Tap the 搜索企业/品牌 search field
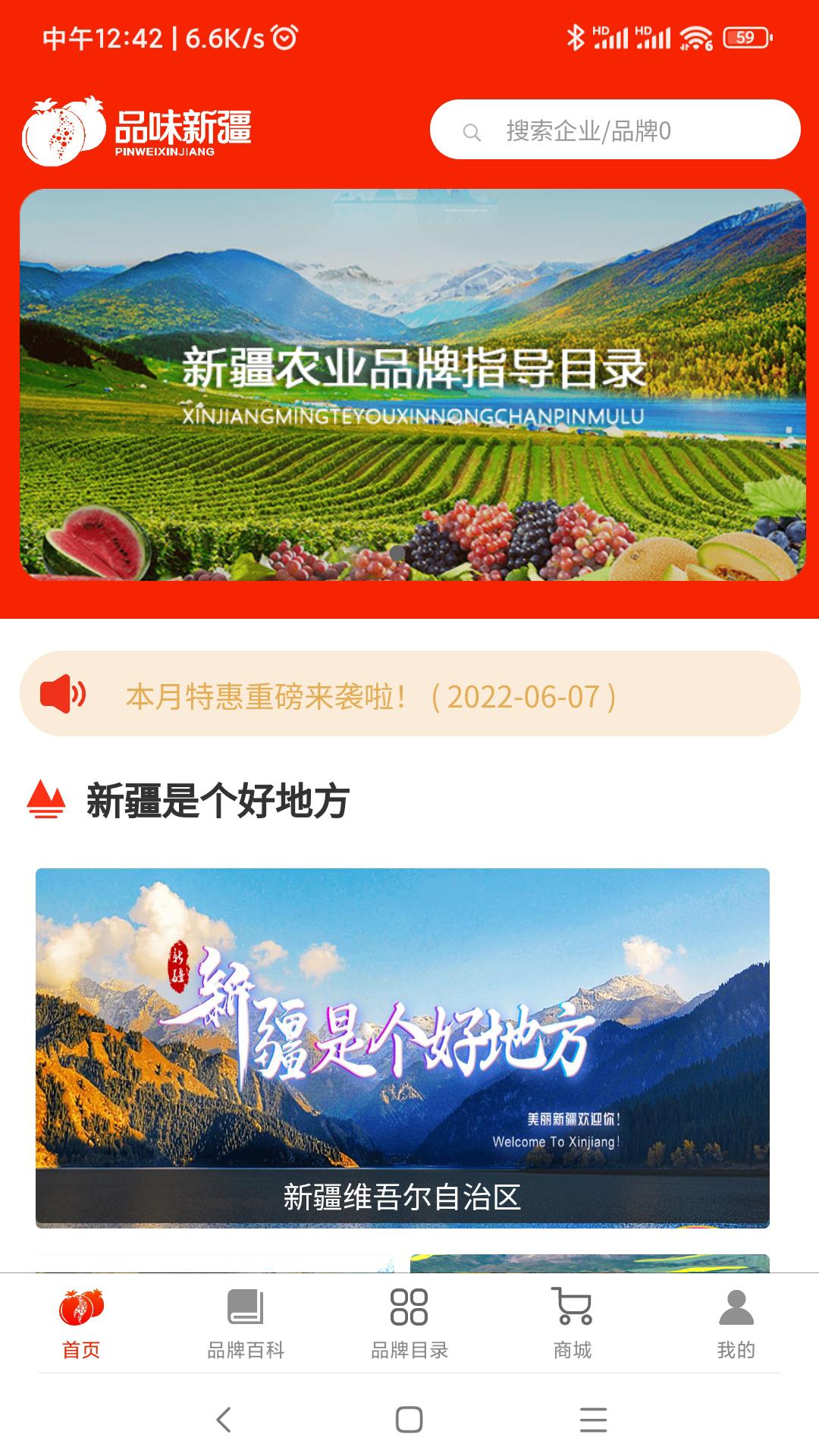This screenshot has height=1456, width=819. tap(614, 131)
